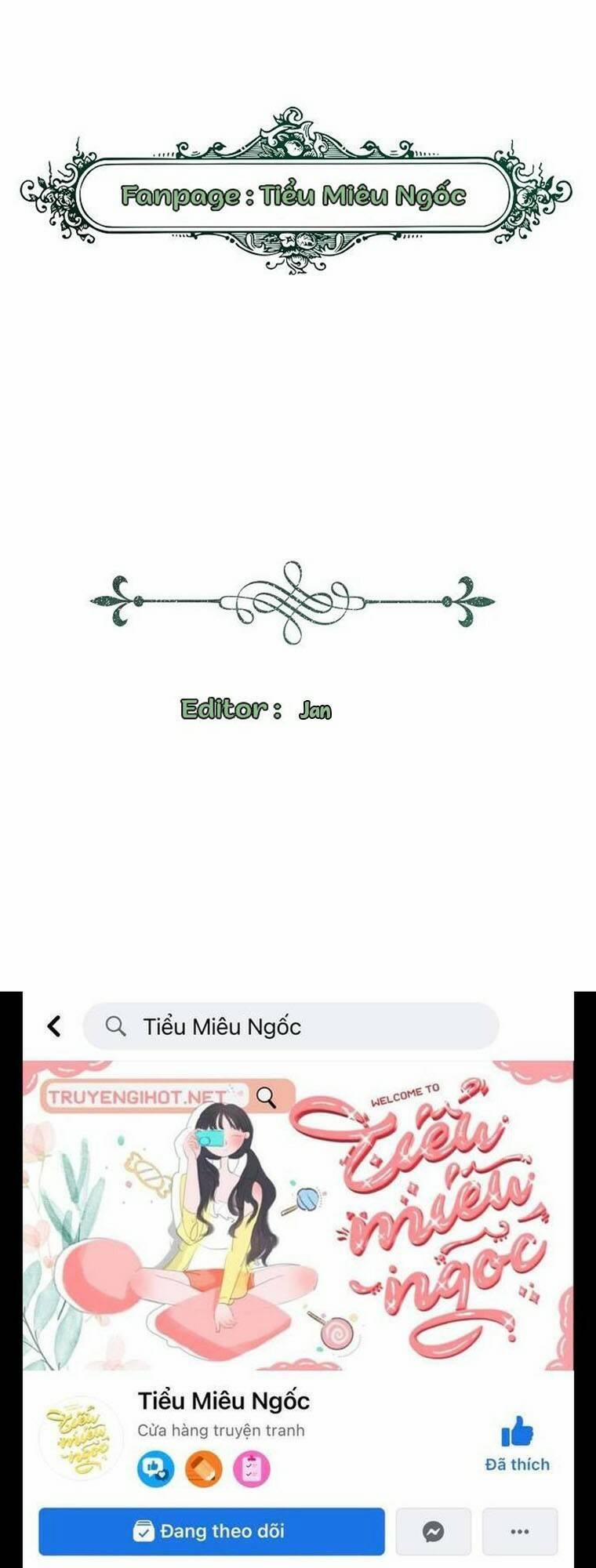Click the search field showing Tiểu Miêu Ngốc
The width and height of the screenshot is (596, 1568).
290,1025
